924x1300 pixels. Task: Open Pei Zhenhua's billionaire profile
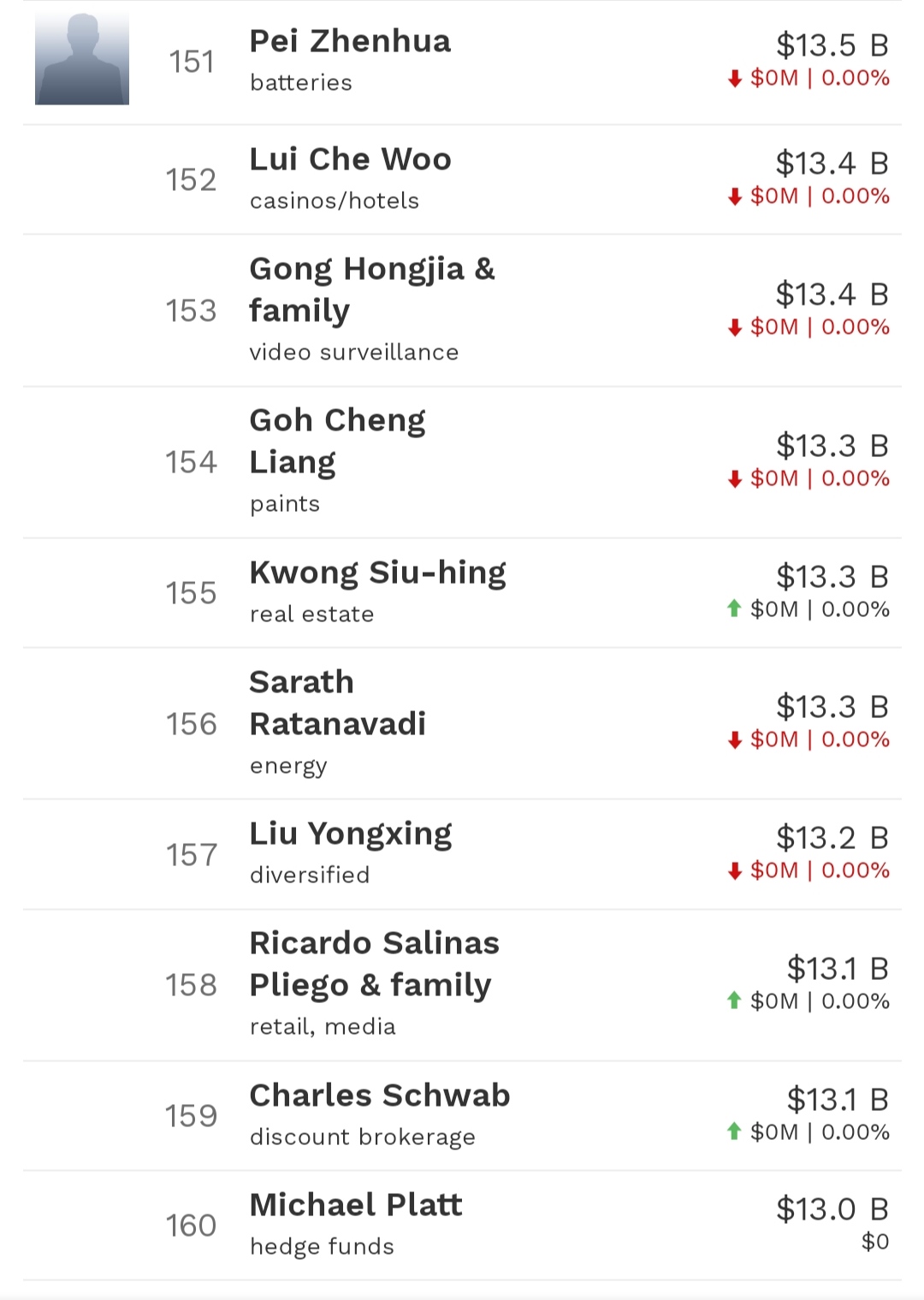pyautogui.click(x=350, y=41)
